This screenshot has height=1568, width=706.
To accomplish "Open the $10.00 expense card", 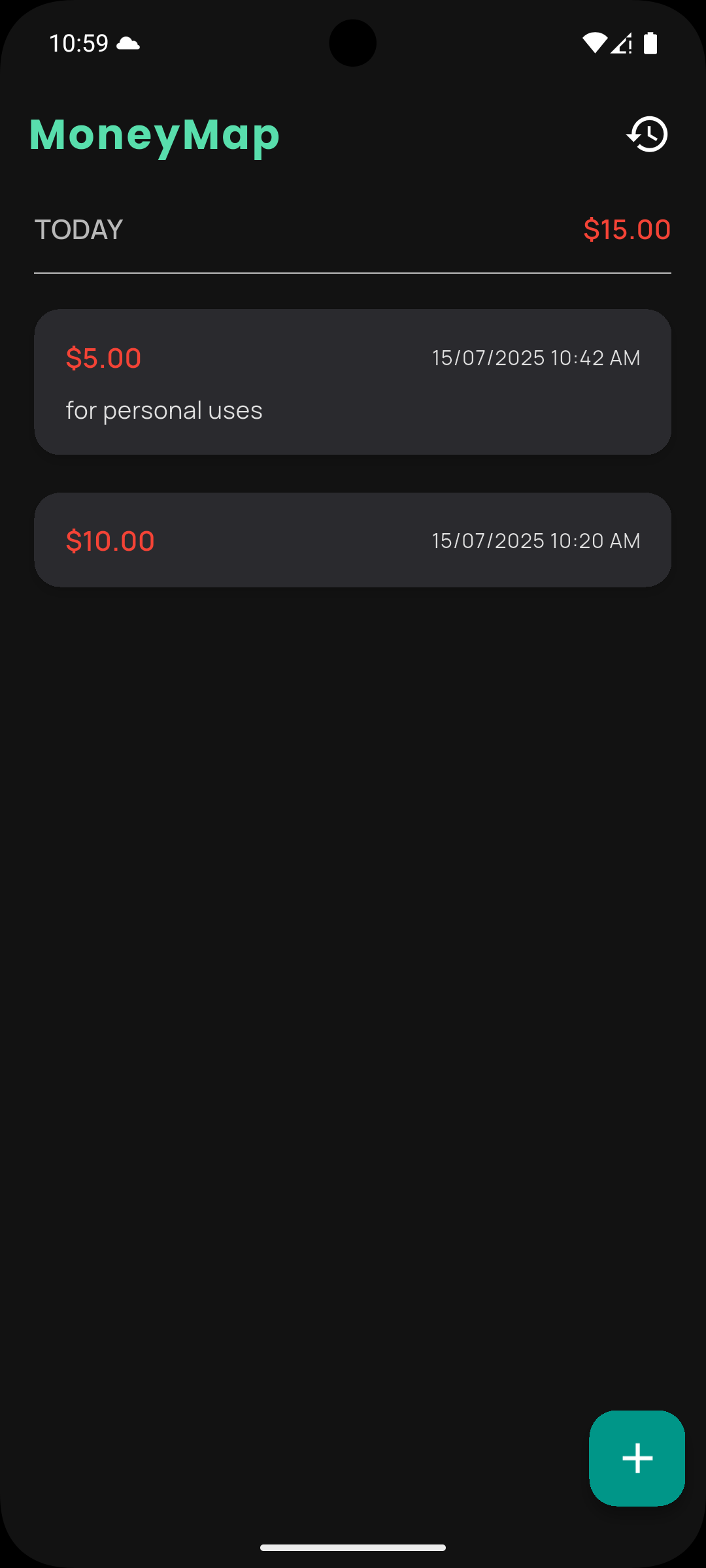I will 352,540.
